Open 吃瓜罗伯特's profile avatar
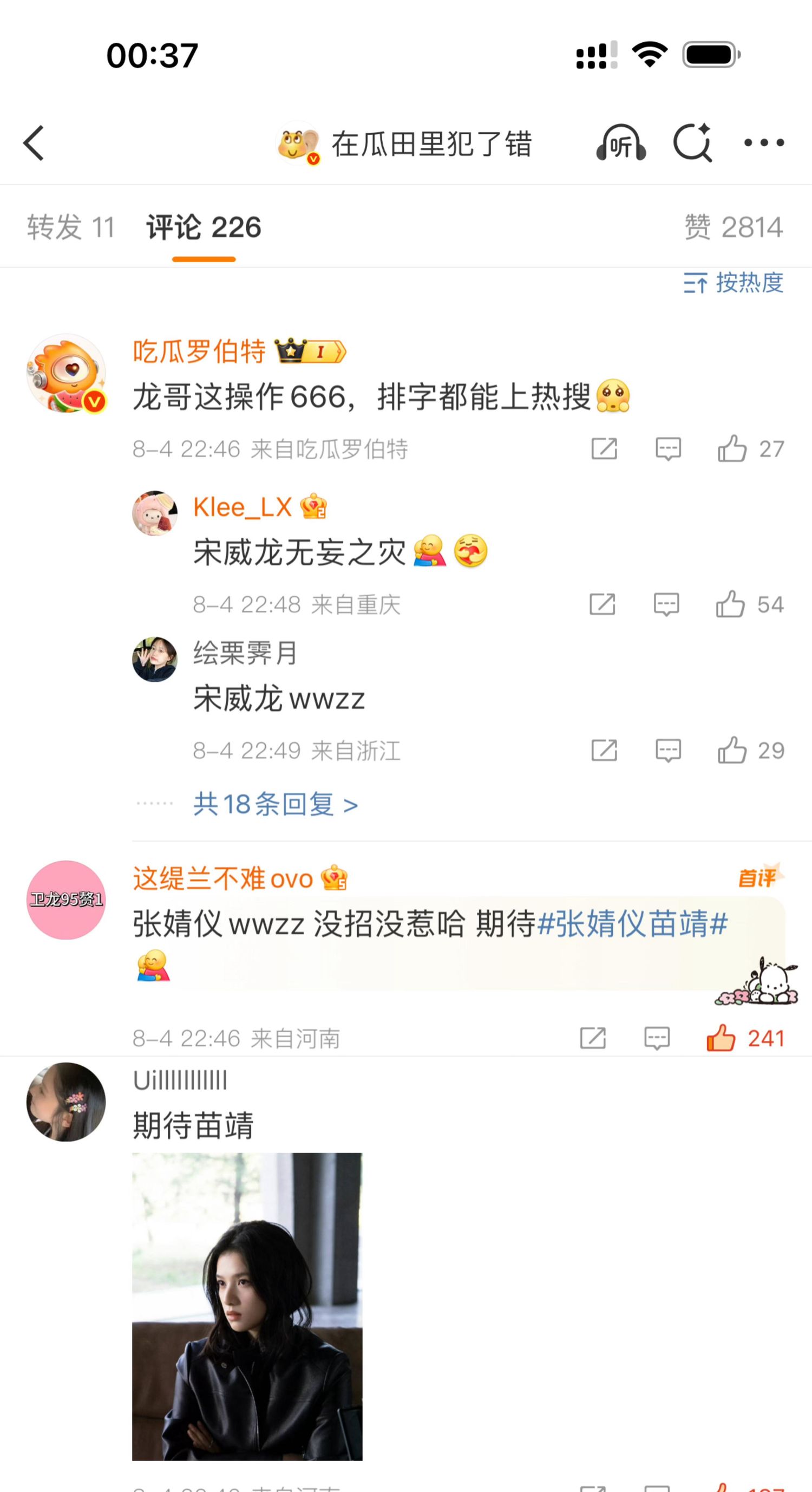 67,374
